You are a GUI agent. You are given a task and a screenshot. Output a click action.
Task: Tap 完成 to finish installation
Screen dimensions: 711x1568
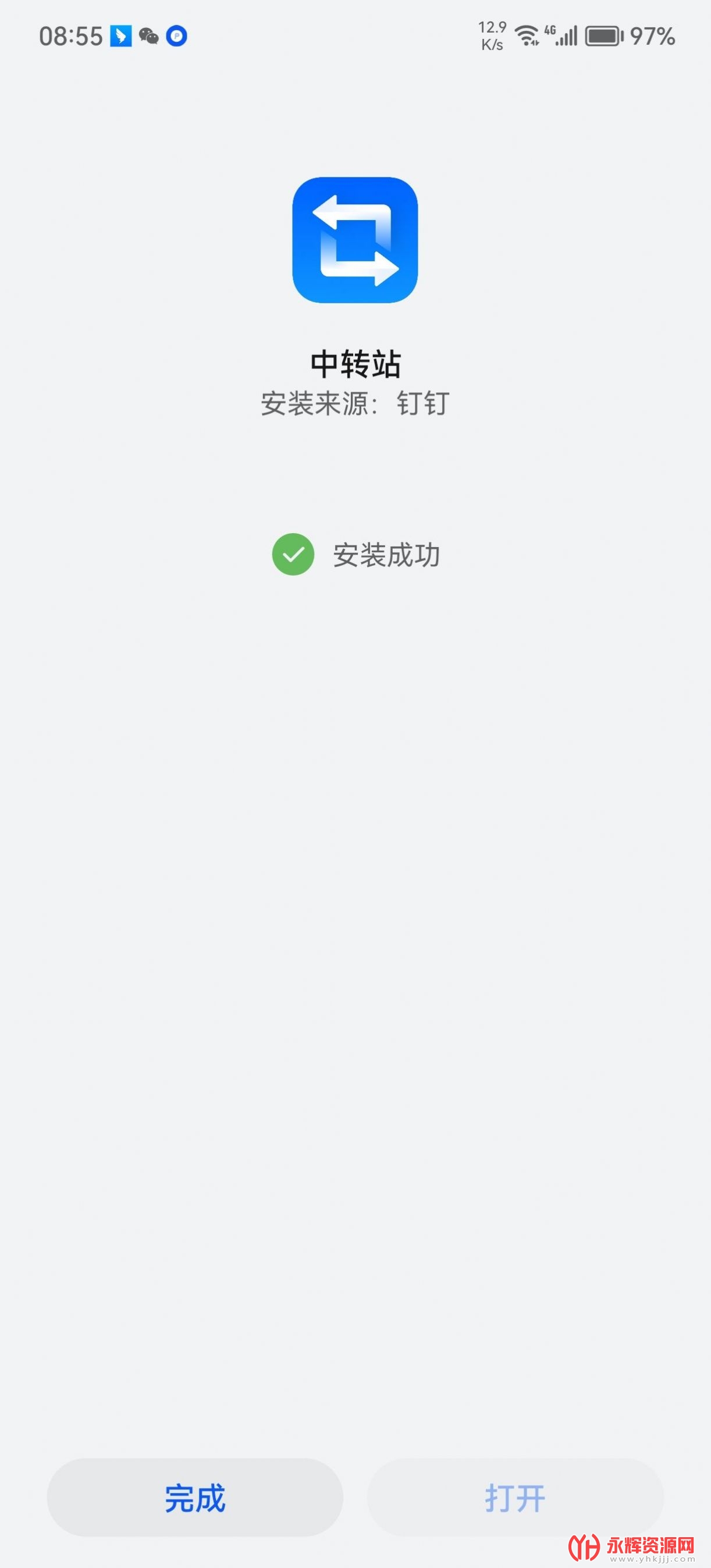pos(195,1498)
